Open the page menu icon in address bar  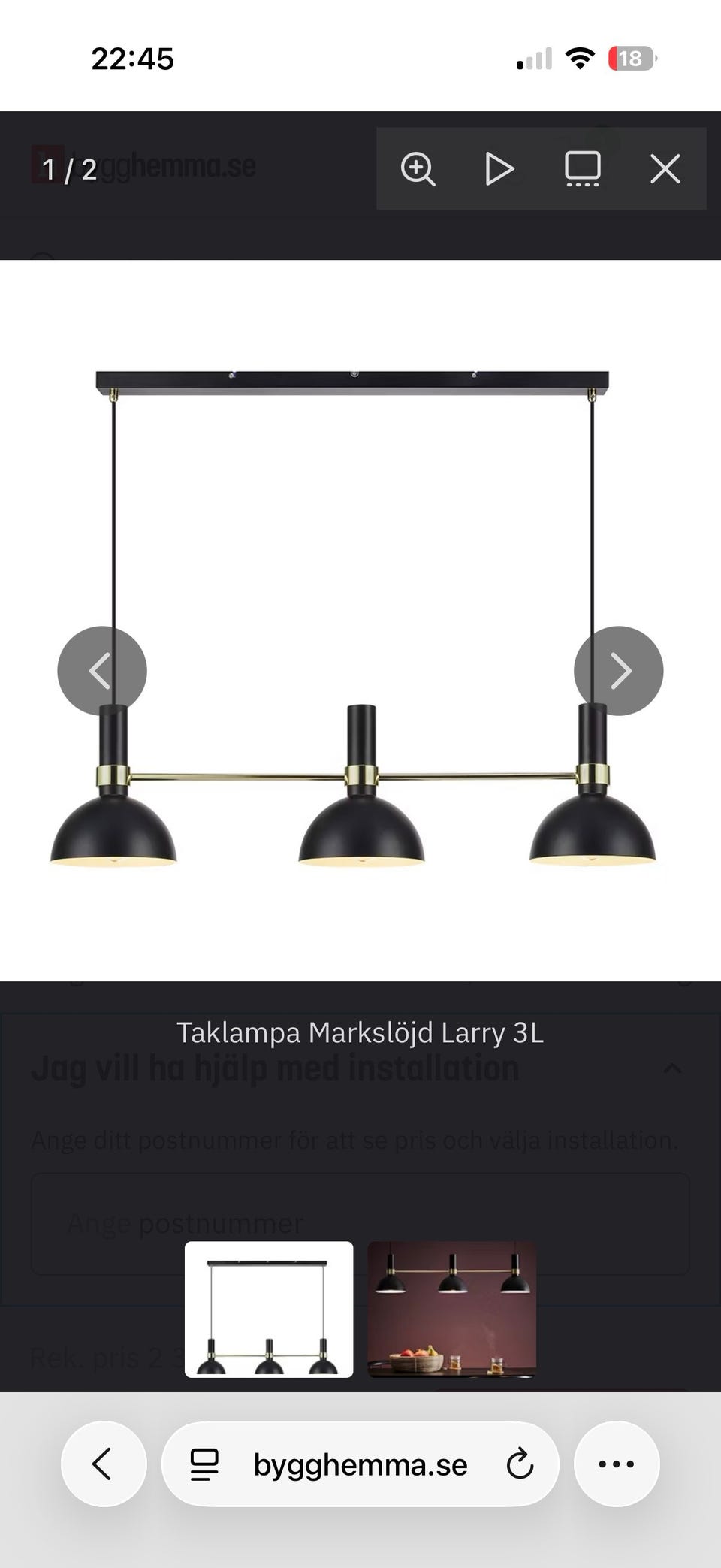pyautogui.click(x=204, y=1464)
